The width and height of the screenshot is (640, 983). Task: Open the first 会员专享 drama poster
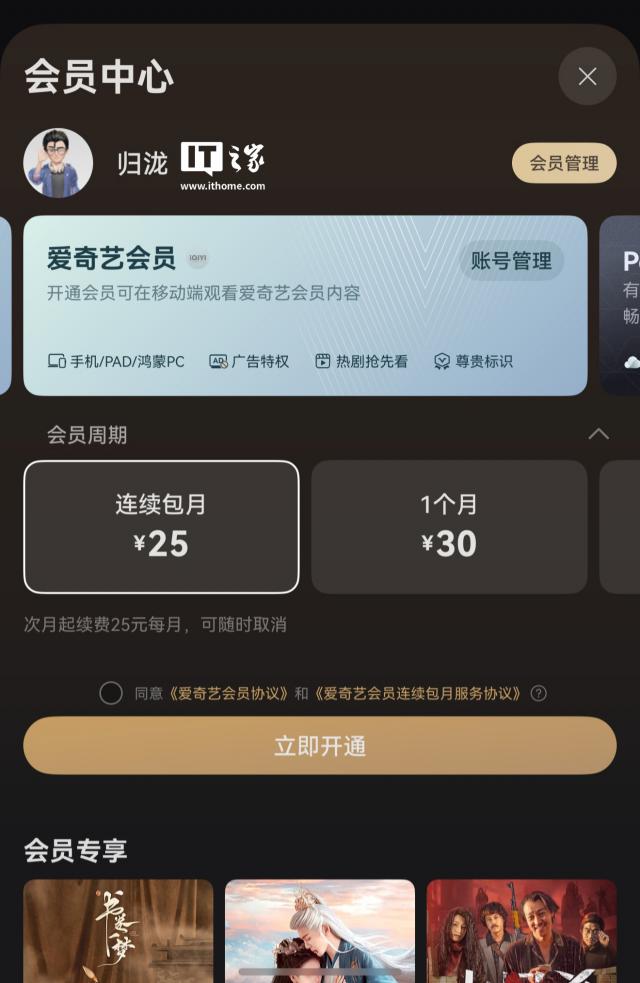(118, 930)
